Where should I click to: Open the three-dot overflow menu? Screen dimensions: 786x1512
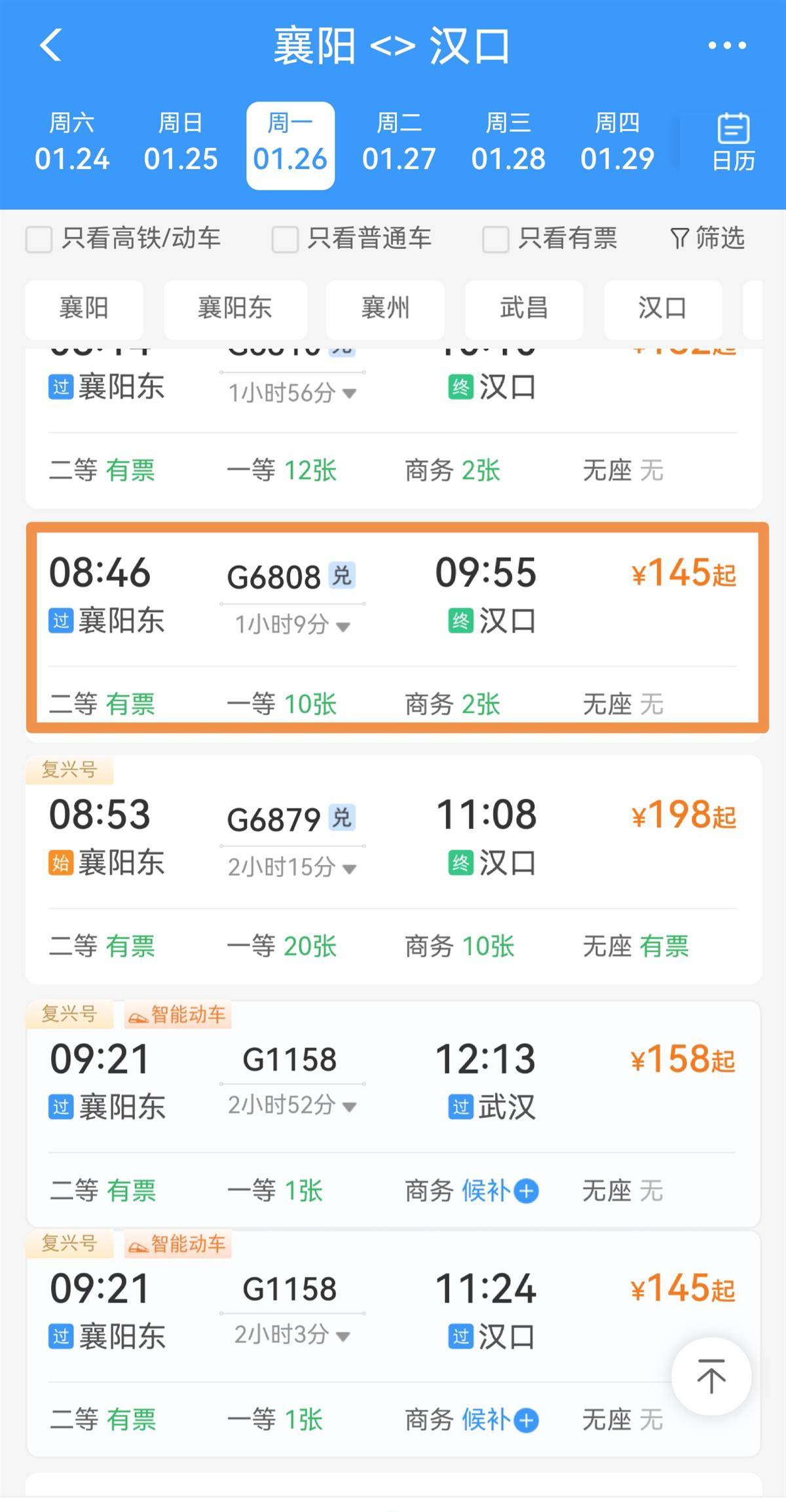coord(727,45)
